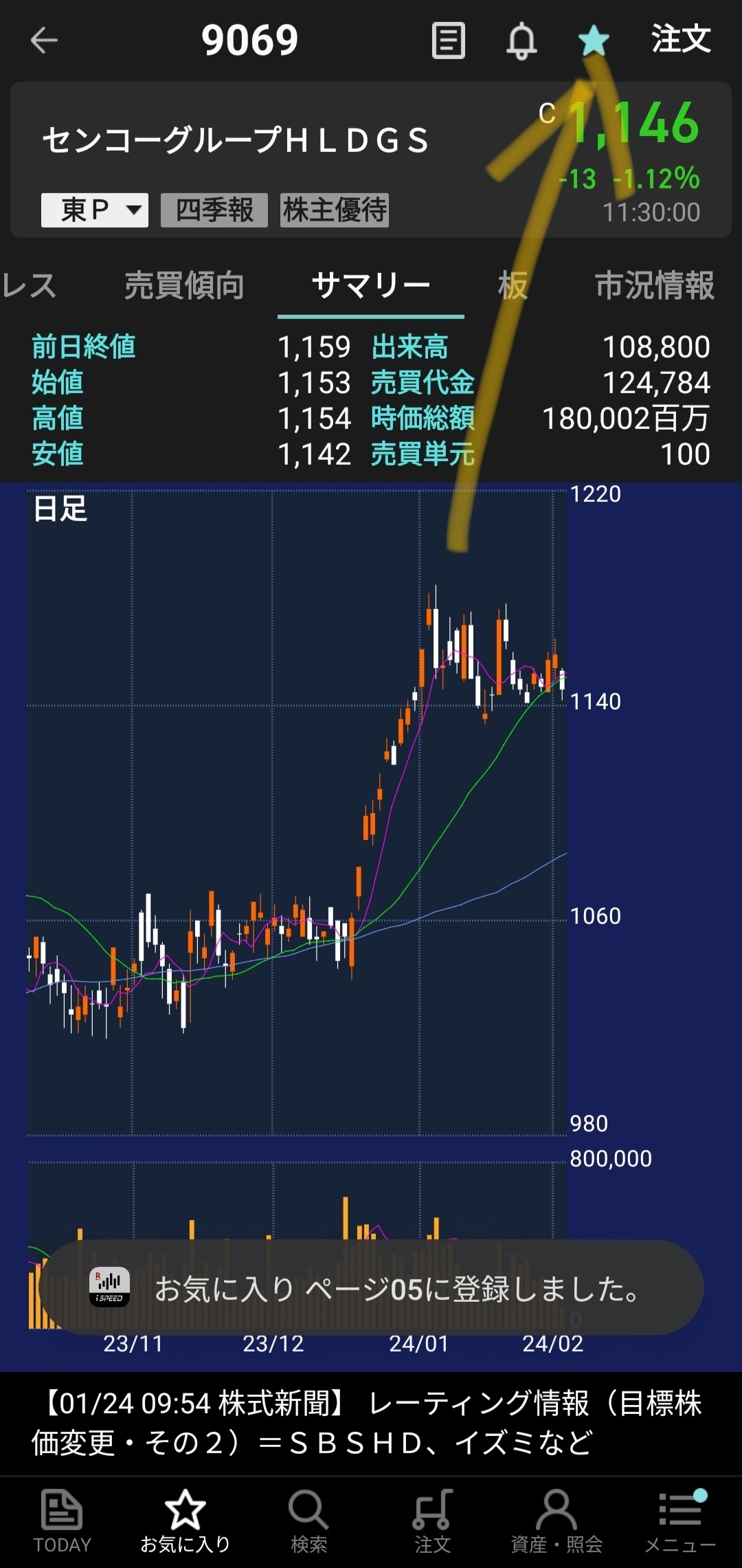
Task: Read the 株式新聞 rating news headline
Action: tap(371, 1423)
